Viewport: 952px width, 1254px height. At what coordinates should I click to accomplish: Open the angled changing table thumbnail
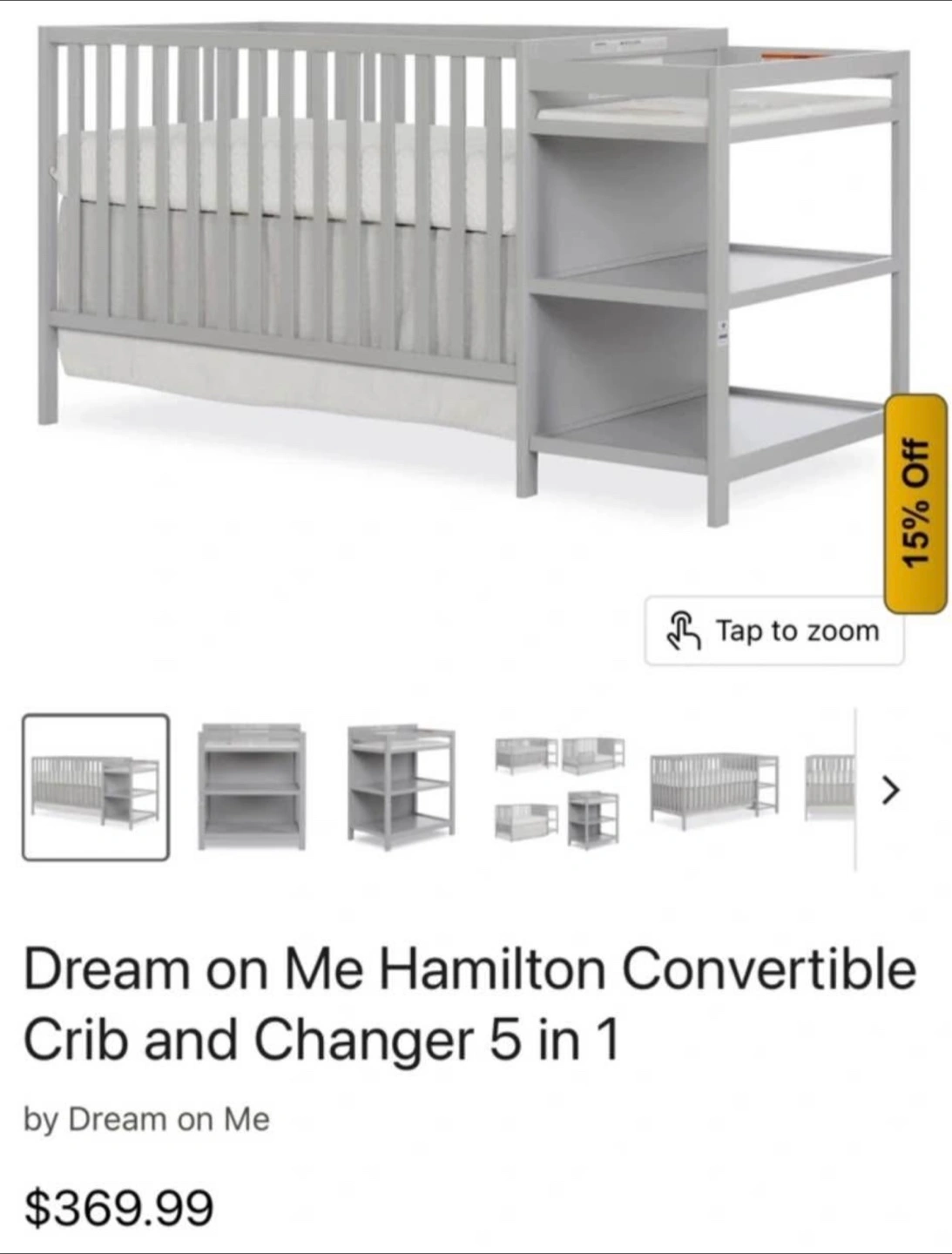click(x=402, y=787)
